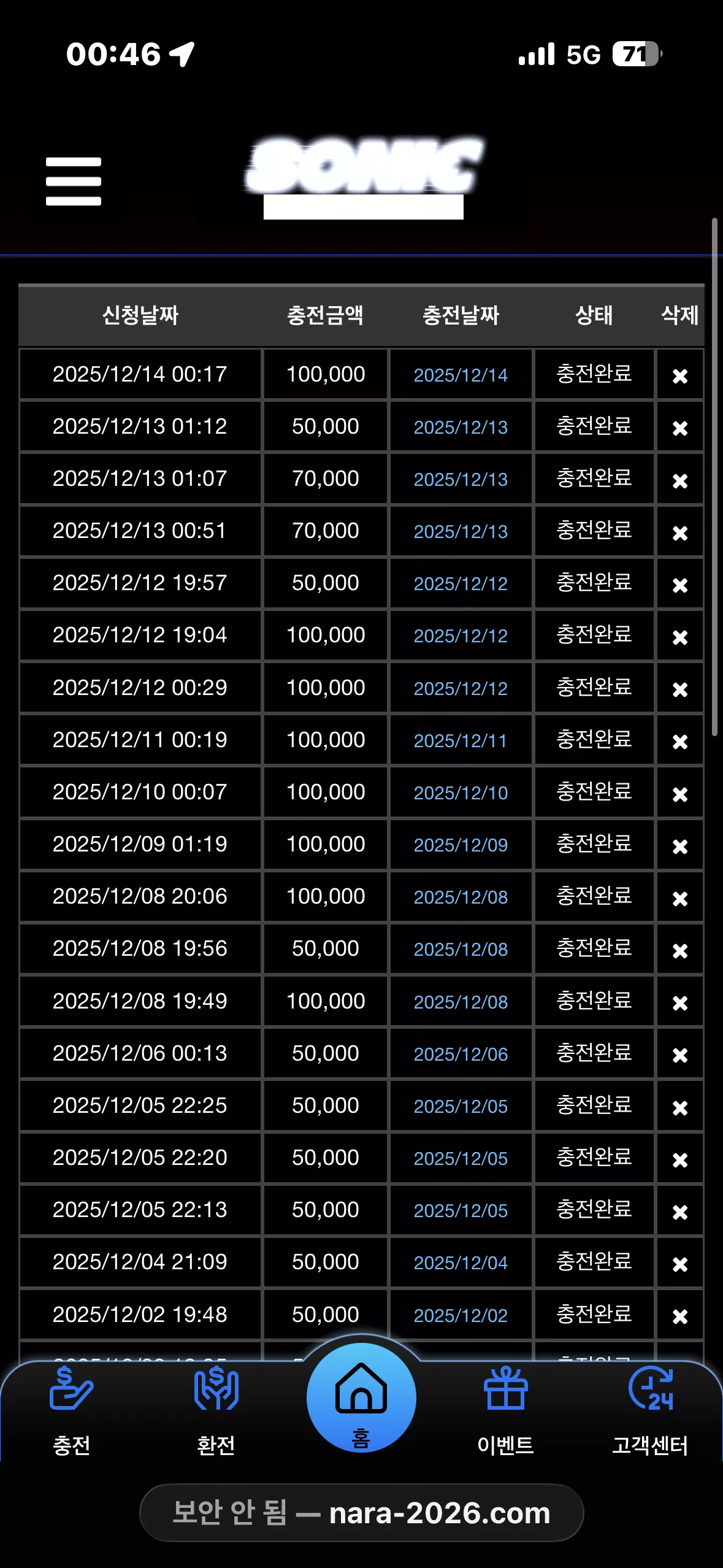
Task: Remove the 2025/12/12 00:29 charge entry
Action: click(679, 689)
